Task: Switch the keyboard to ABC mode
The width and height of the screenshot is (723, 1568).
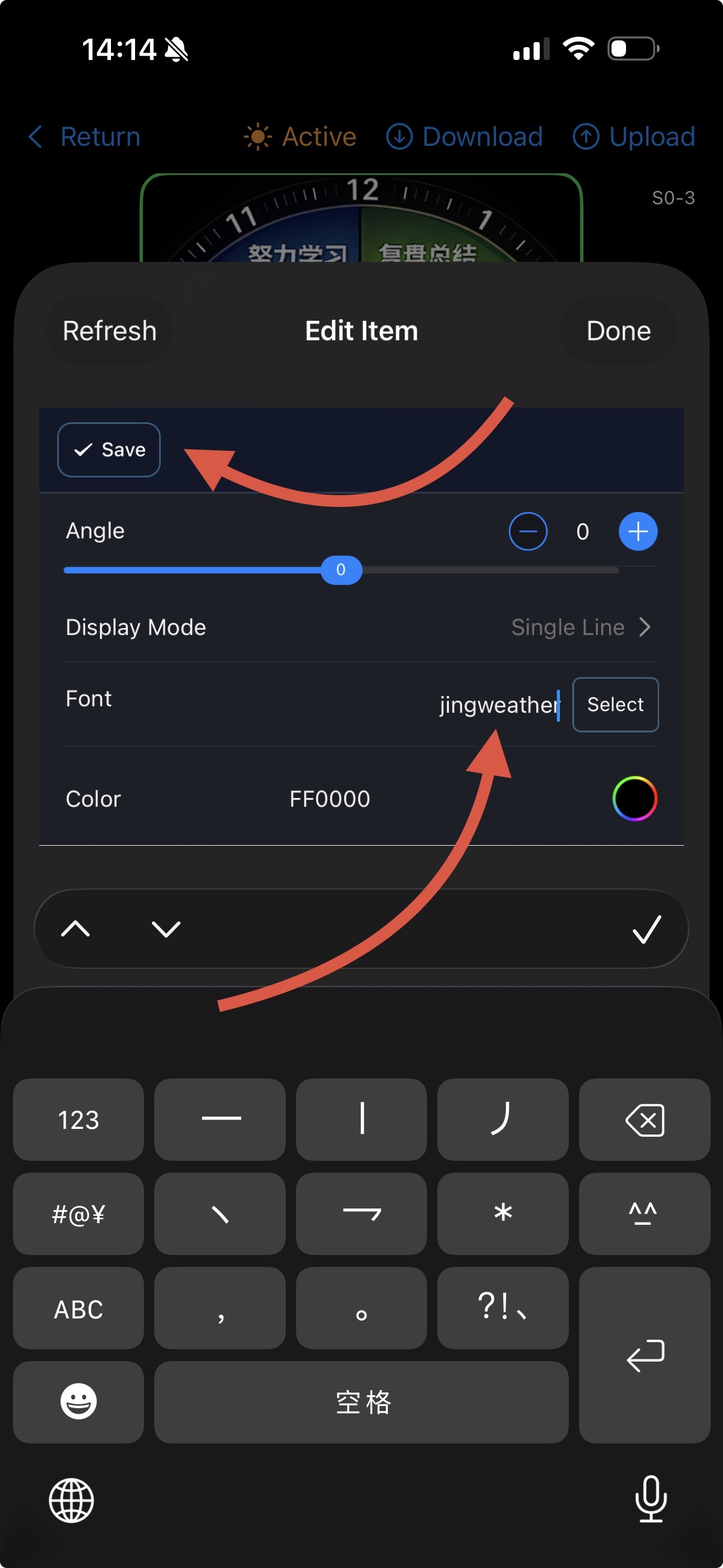Action: [78, 1309]
